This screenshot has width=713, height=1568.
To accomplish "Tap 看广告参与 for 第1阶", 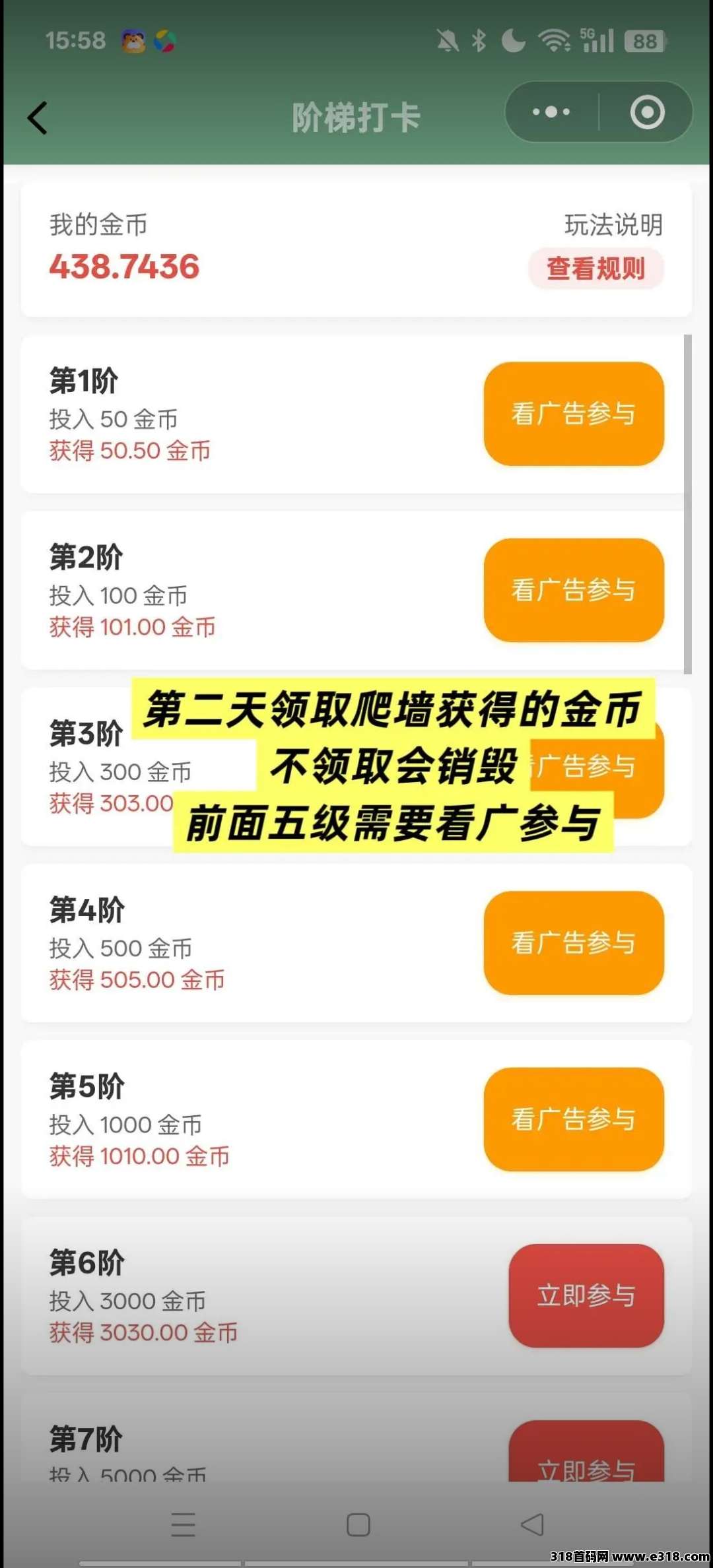I will coord(573,414).
